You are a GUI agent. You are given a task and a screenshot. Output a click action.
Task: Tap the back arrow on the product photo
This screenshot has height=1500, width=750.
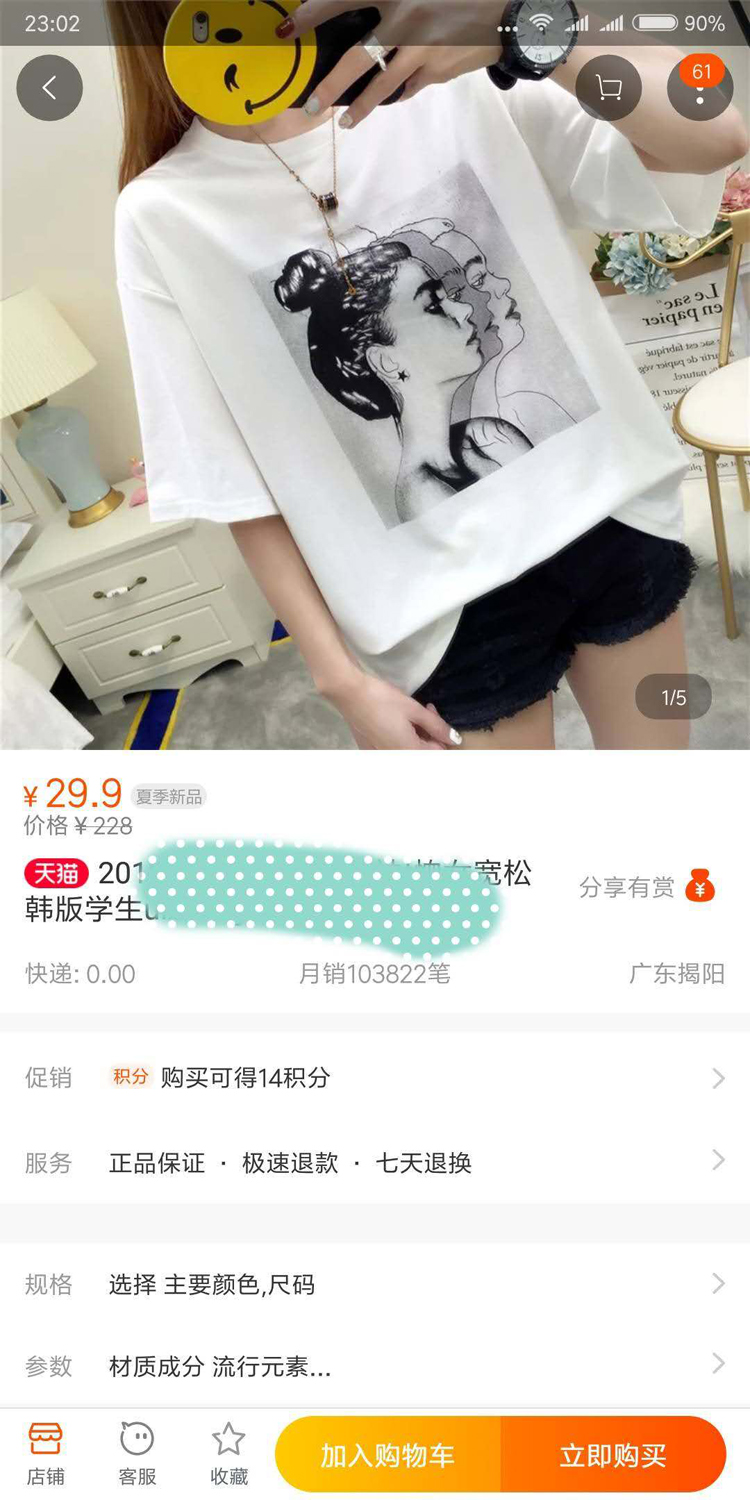[x=49, y=88]
